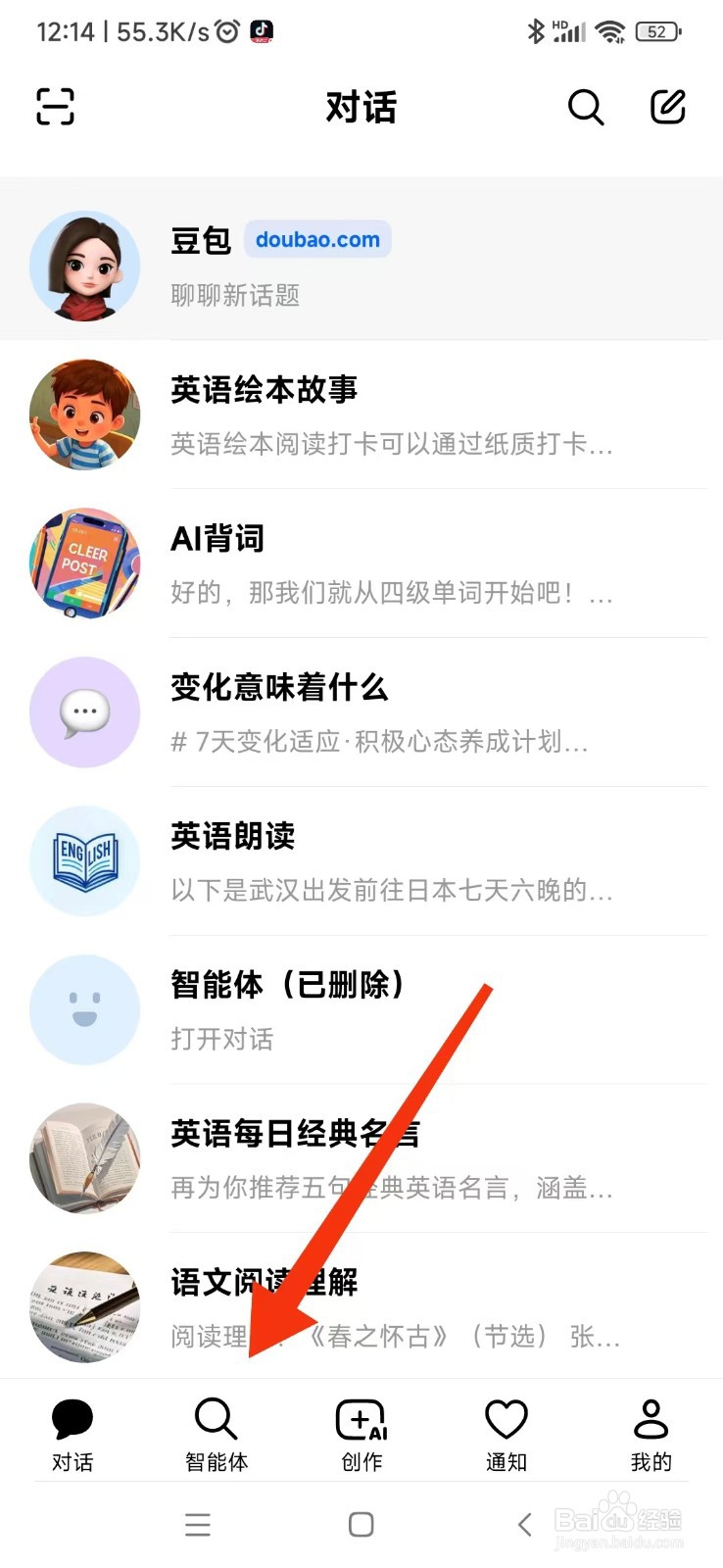This screenshot has height=1568, width=723.
Task: Open the new conversation compose icon
Action: [668, 108]
